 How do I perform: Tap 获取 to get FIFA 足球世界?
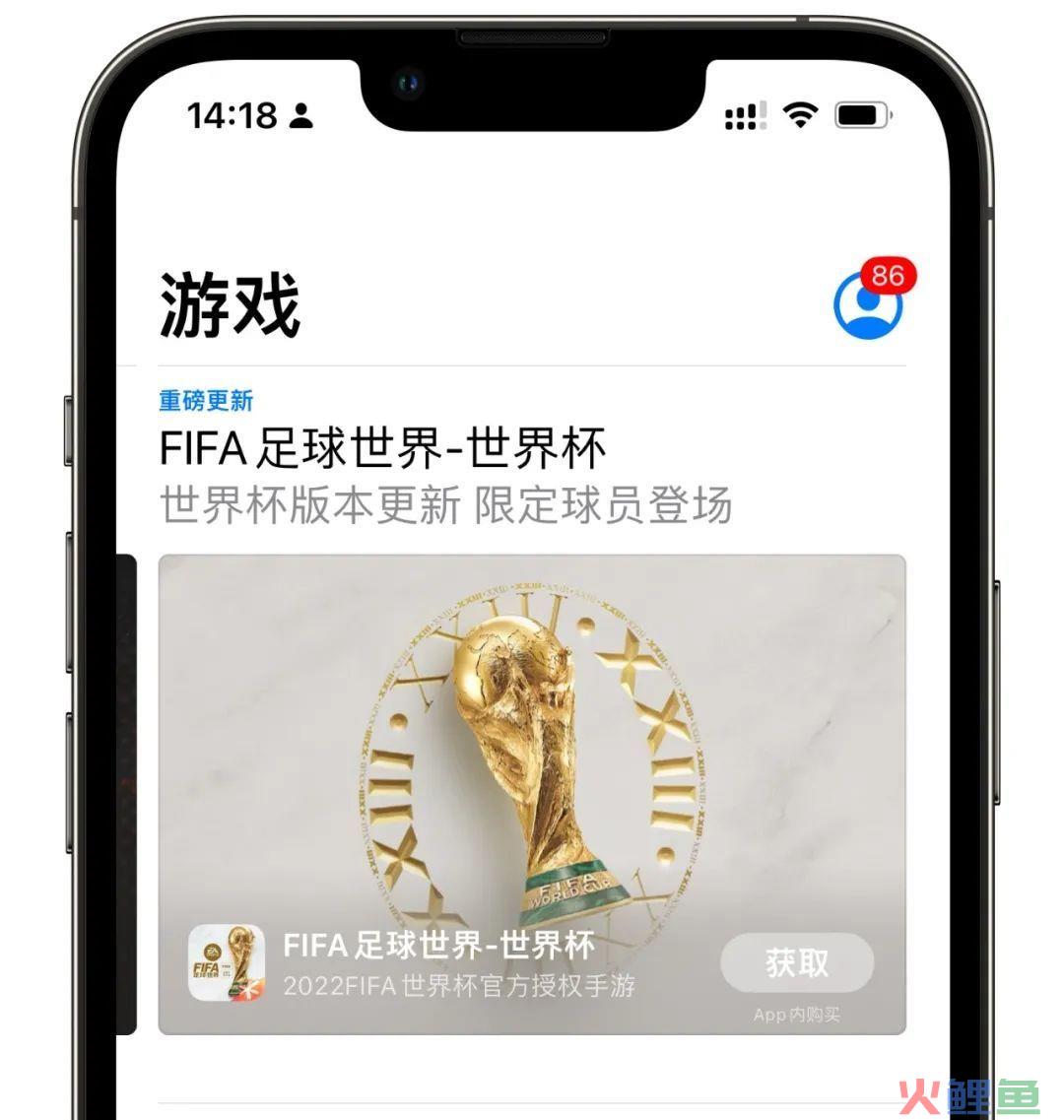pos(796,962)
